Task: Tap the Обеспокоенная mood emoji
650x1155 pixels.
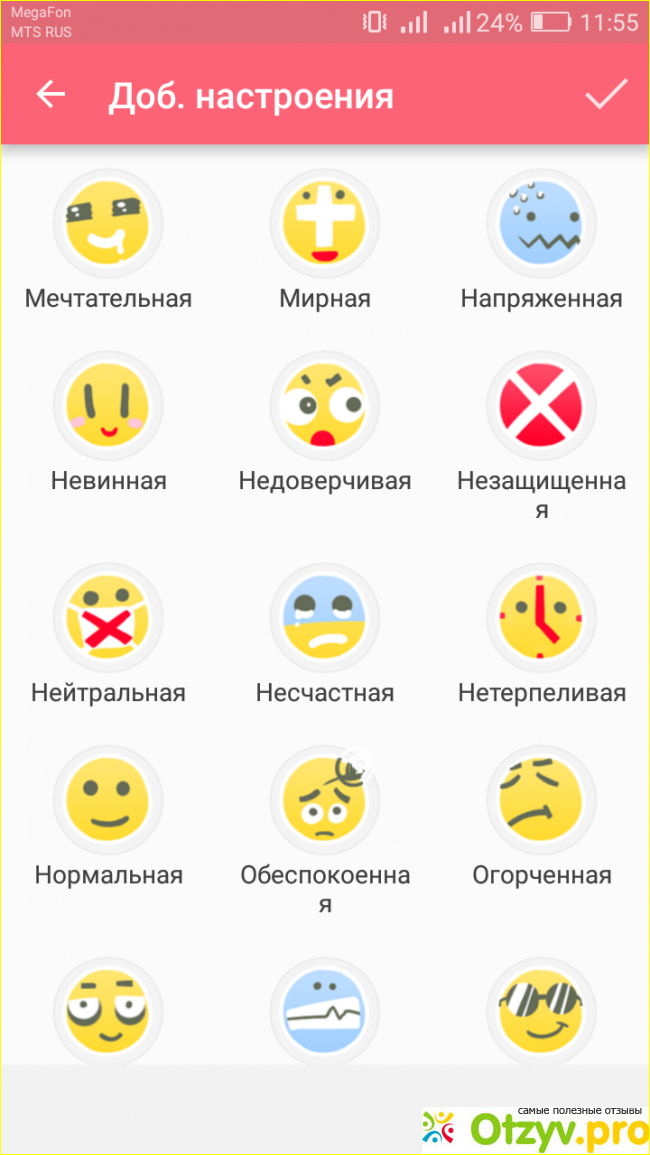Action: click(324, 800)
